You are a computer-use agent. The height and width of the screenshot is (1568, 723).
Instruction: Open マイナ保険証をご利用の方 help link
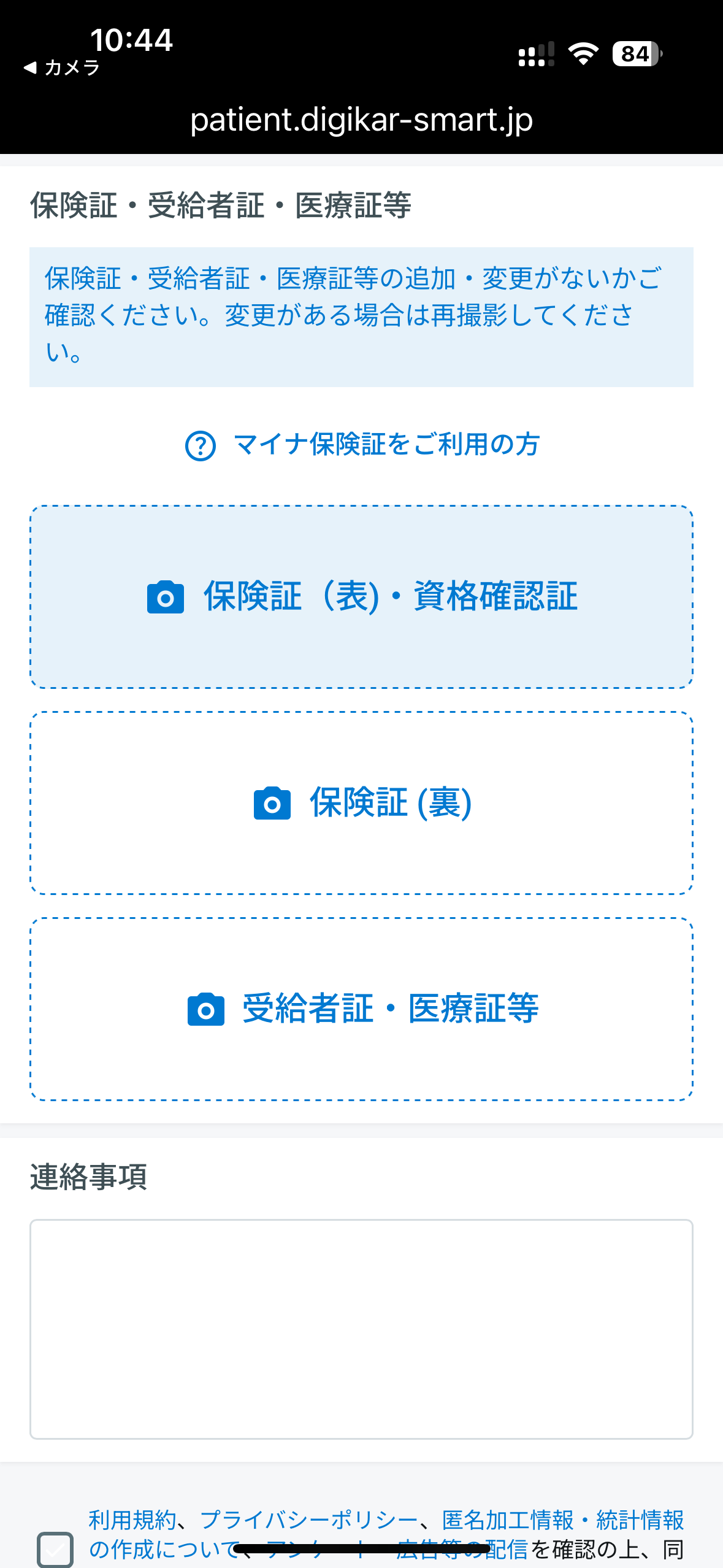362,445
